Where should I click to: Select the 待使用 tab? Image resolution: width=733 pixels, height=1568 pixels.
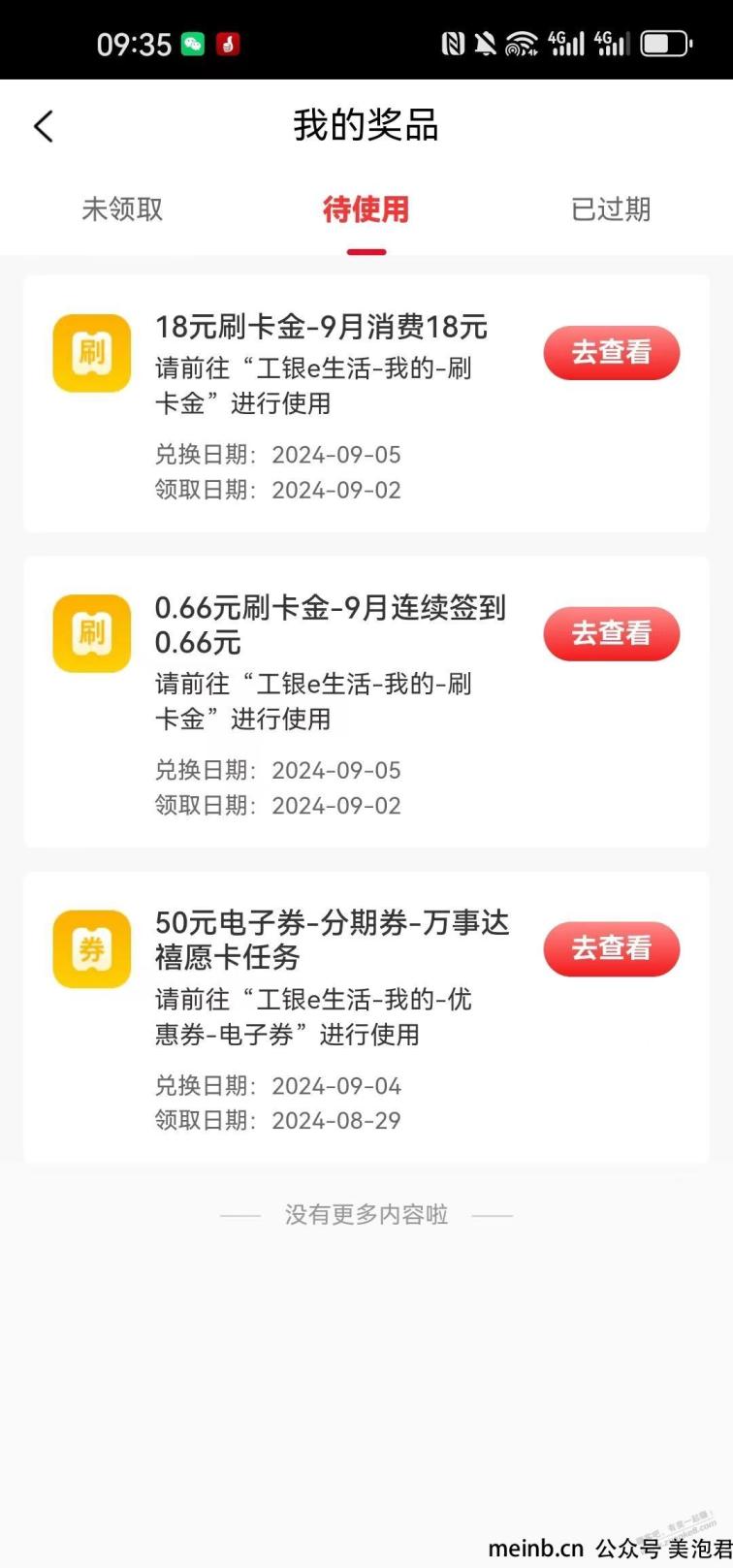[x=366, y=209]
